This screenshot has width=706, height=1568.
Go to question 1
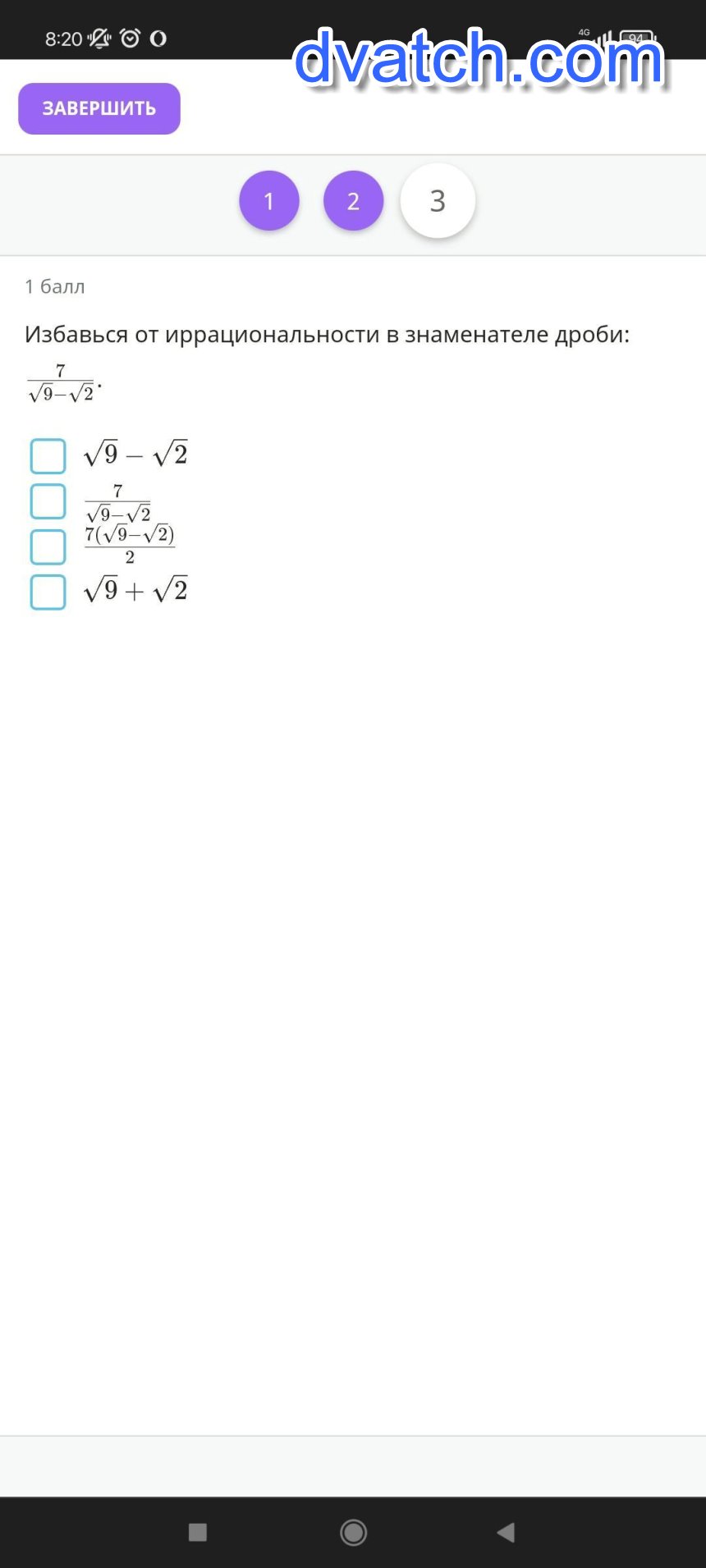[x=269, y=201]
